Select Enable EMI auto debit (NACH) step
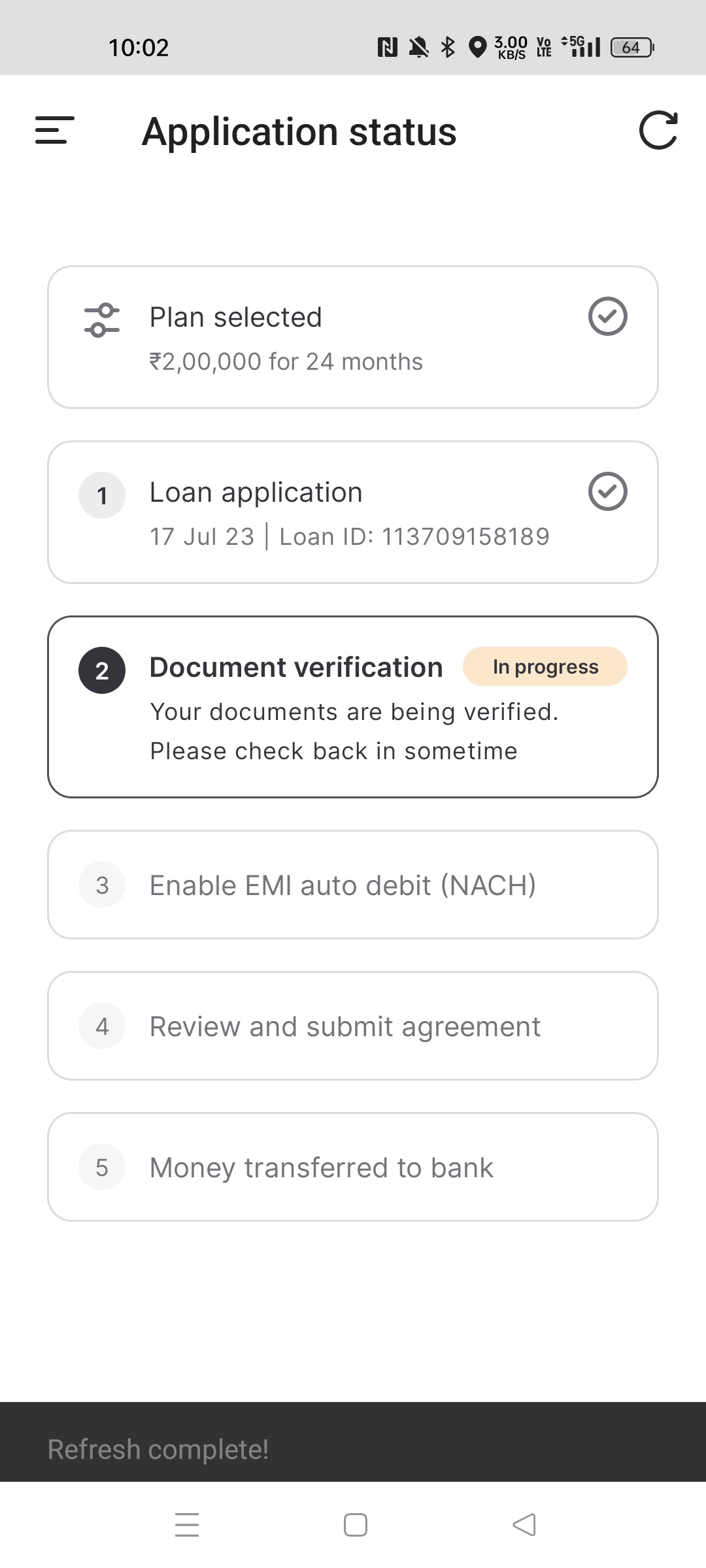This screenshot has width=706, height=1568. point(352,885)
